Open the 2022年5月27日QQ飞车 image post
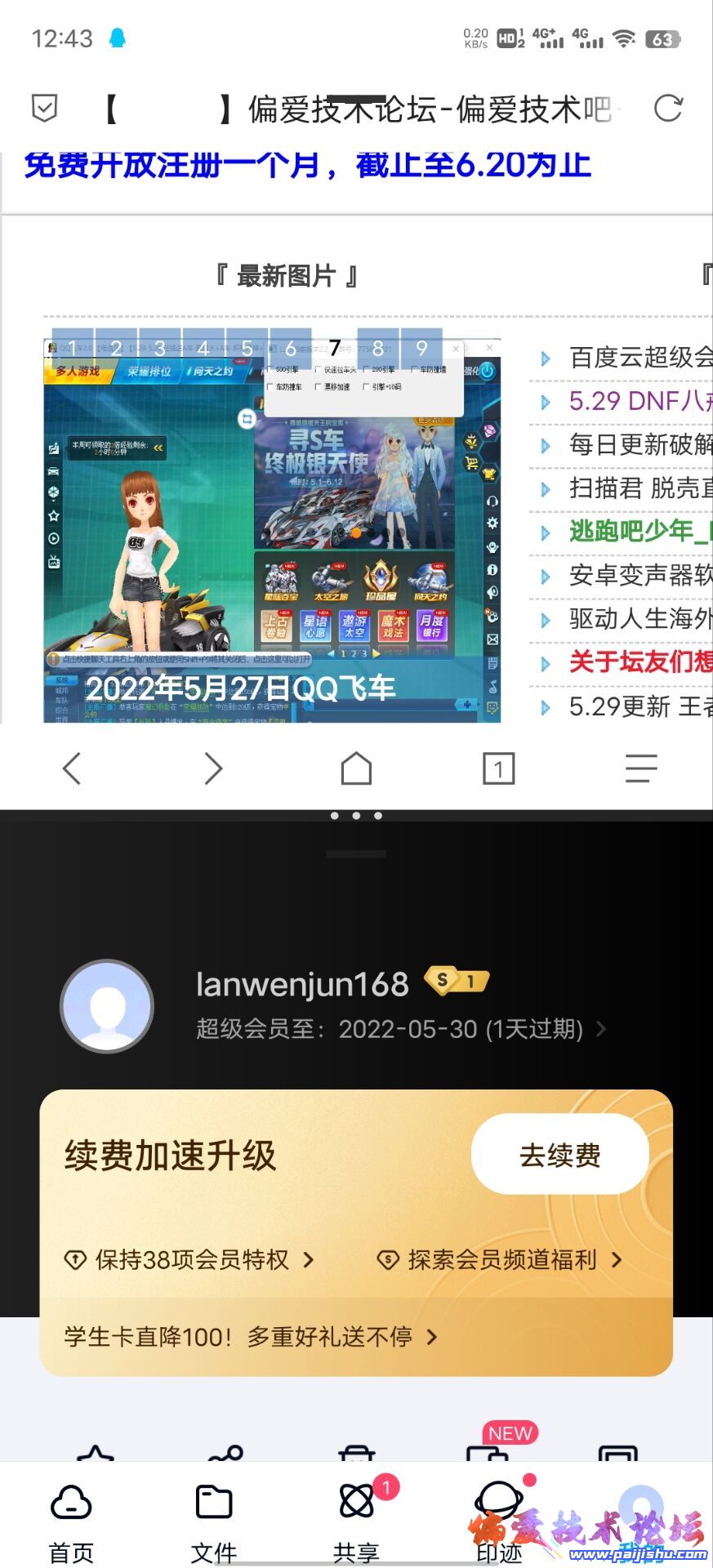This screenshot has width=713, height=1568. point(271,529)
